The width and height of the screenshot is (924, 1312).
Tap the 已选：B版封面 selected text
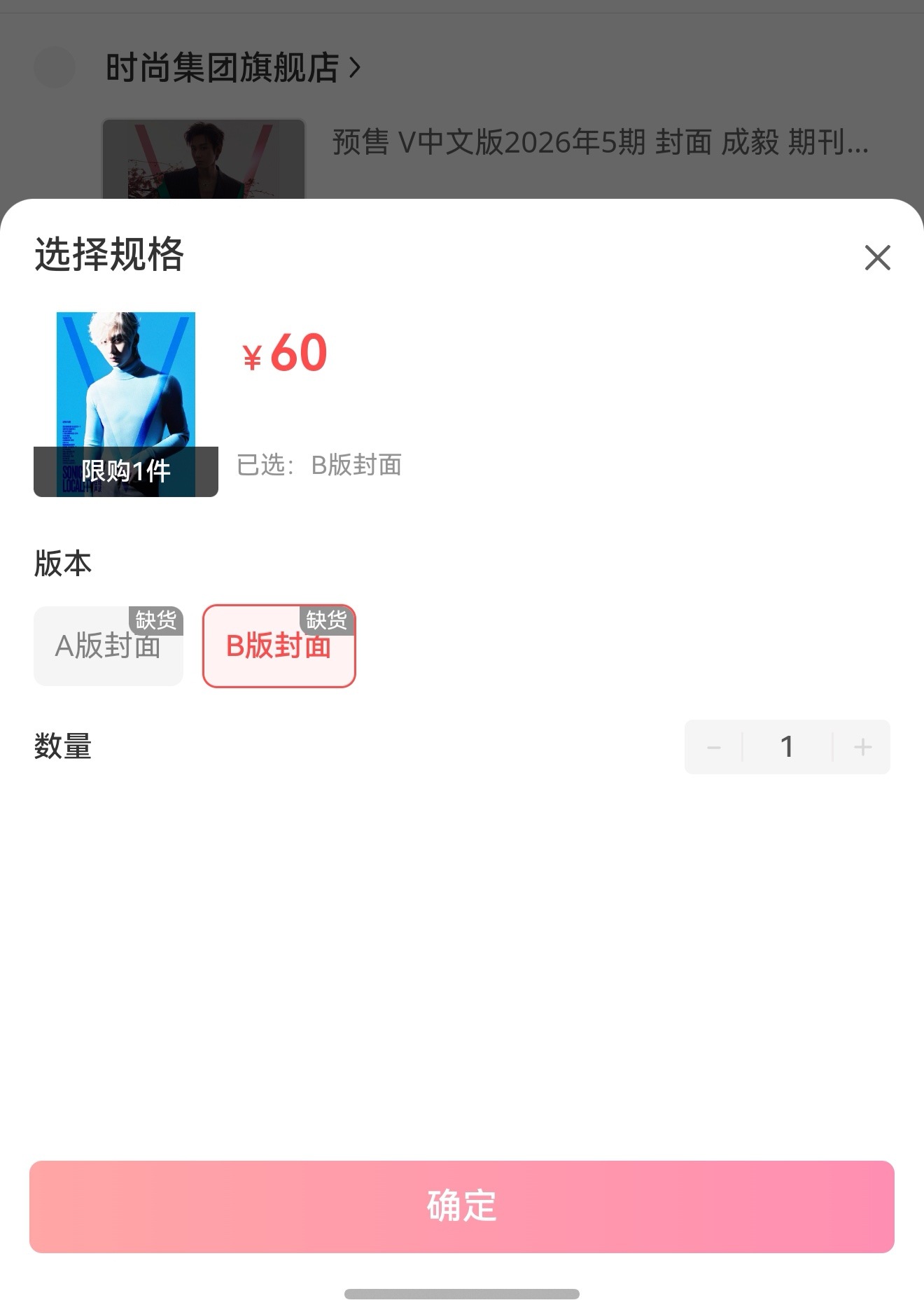click(x=318, y=465)
